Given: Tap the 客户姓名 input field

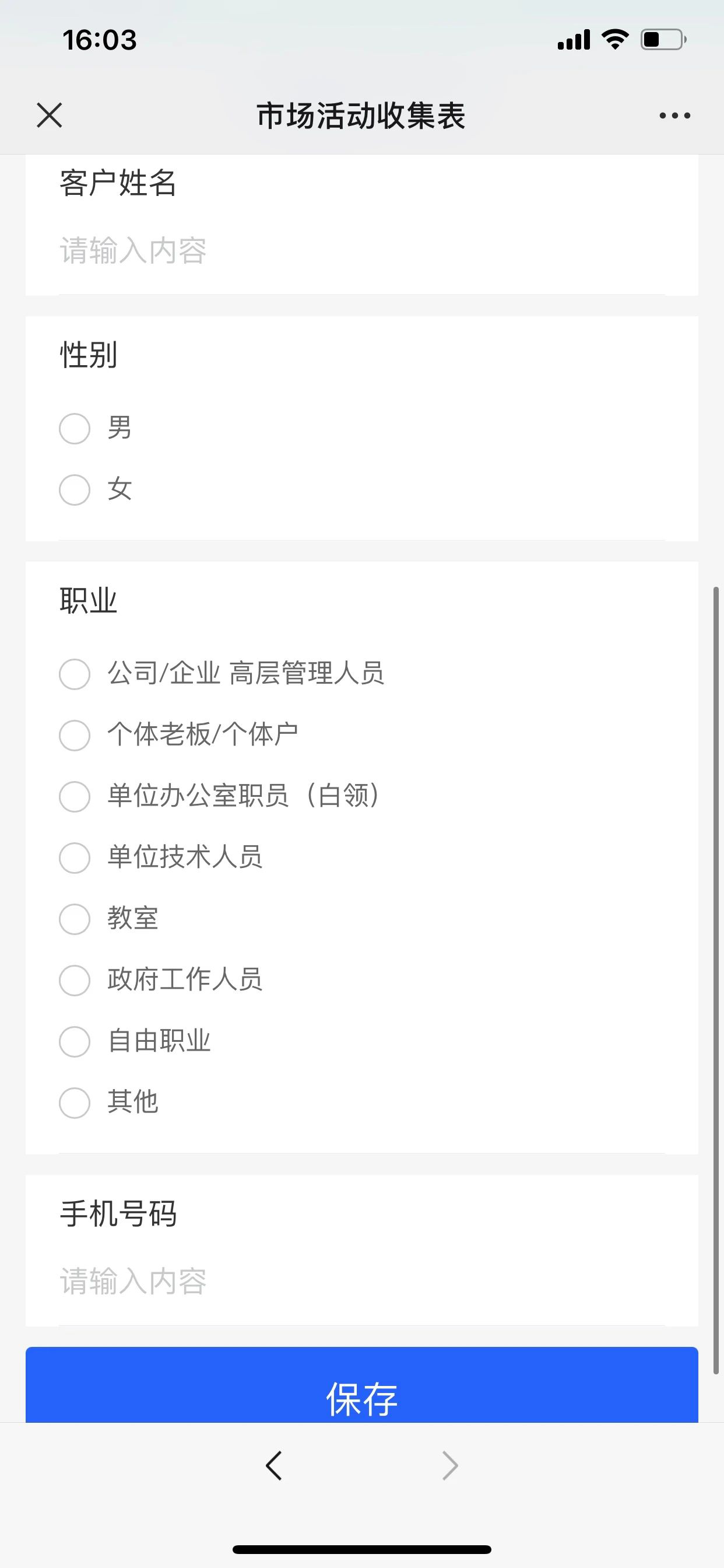Looking at the screenshot, I should tap(361, 251).
